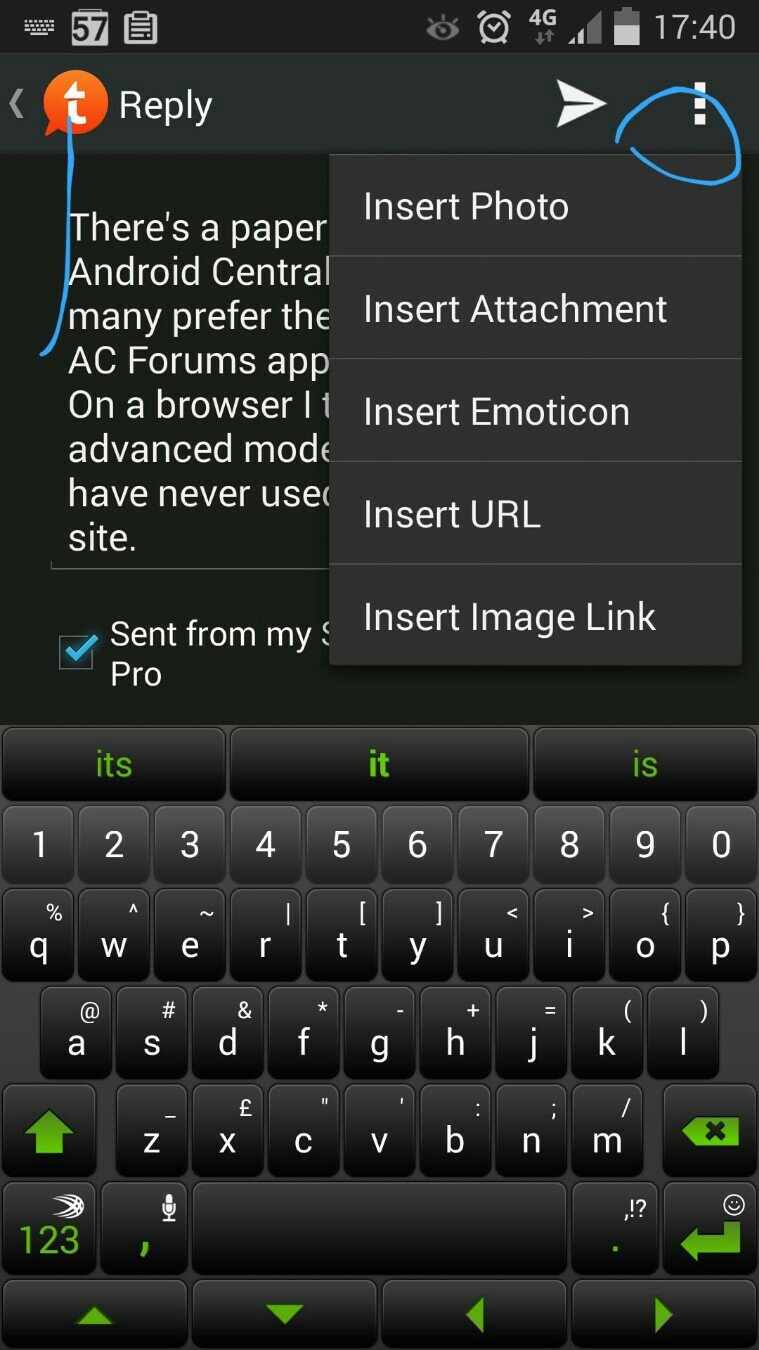Viewport: 759px width, 1350px height.
Task: Select Insert Photo
Action: [535, 207]
